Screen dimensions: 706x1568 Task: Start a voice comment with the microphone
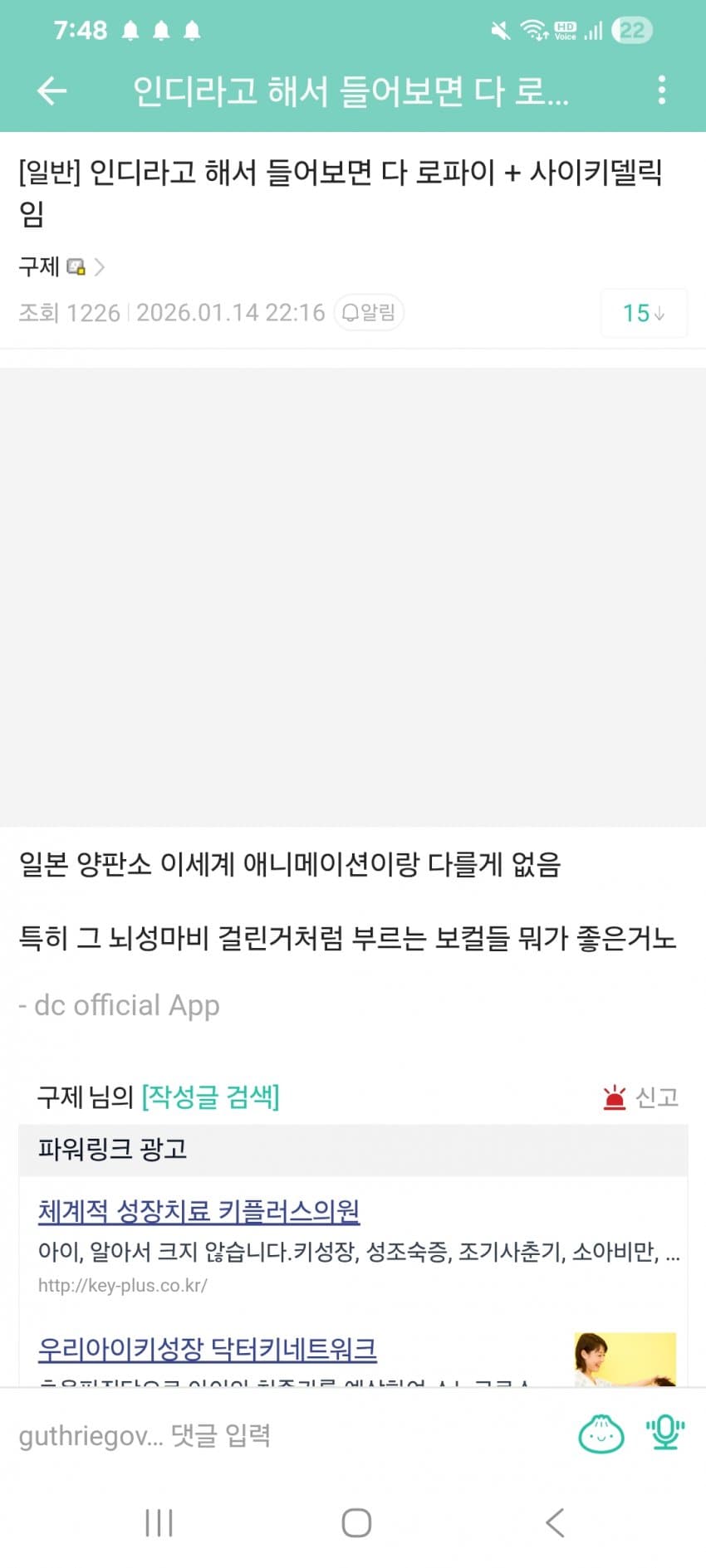tap(665, 1434)
